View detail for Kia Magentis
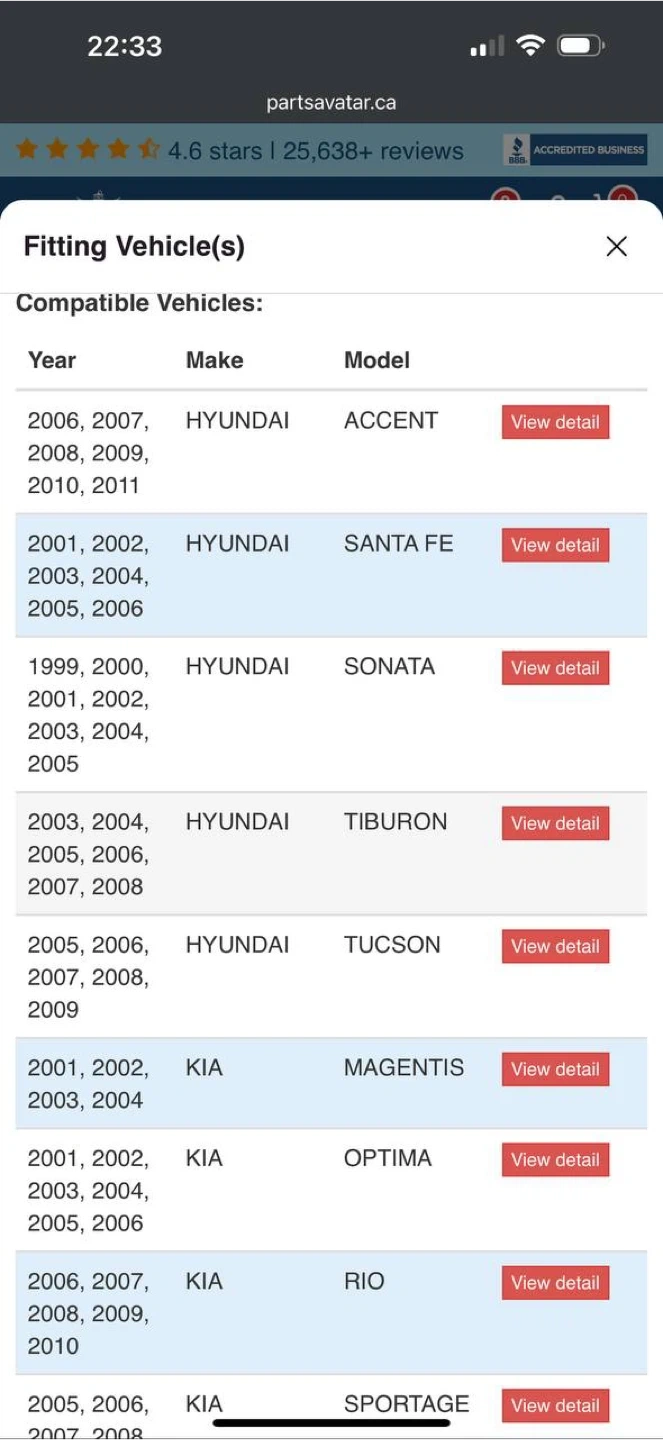Screen dimensions: 663x1440 click(x=555, y=1069)
